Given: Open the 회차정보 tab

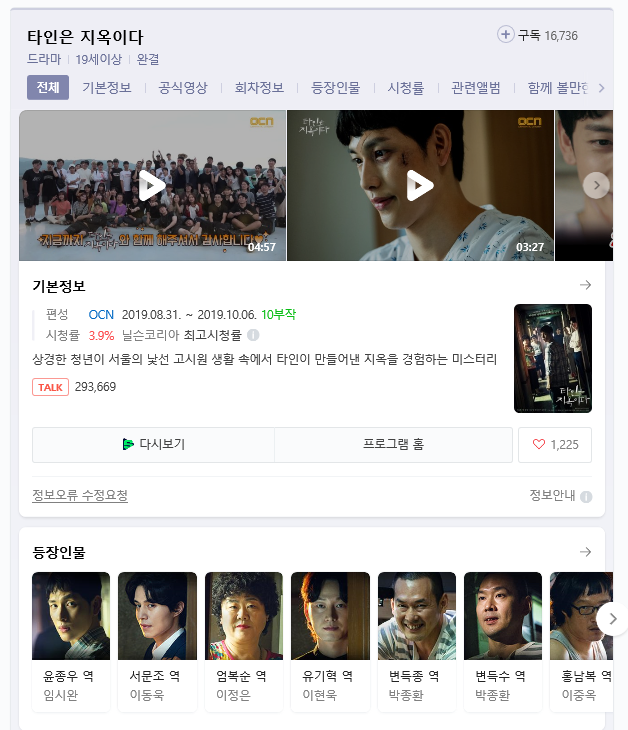Looking at the screenshot, I should [x=259, y=88].
